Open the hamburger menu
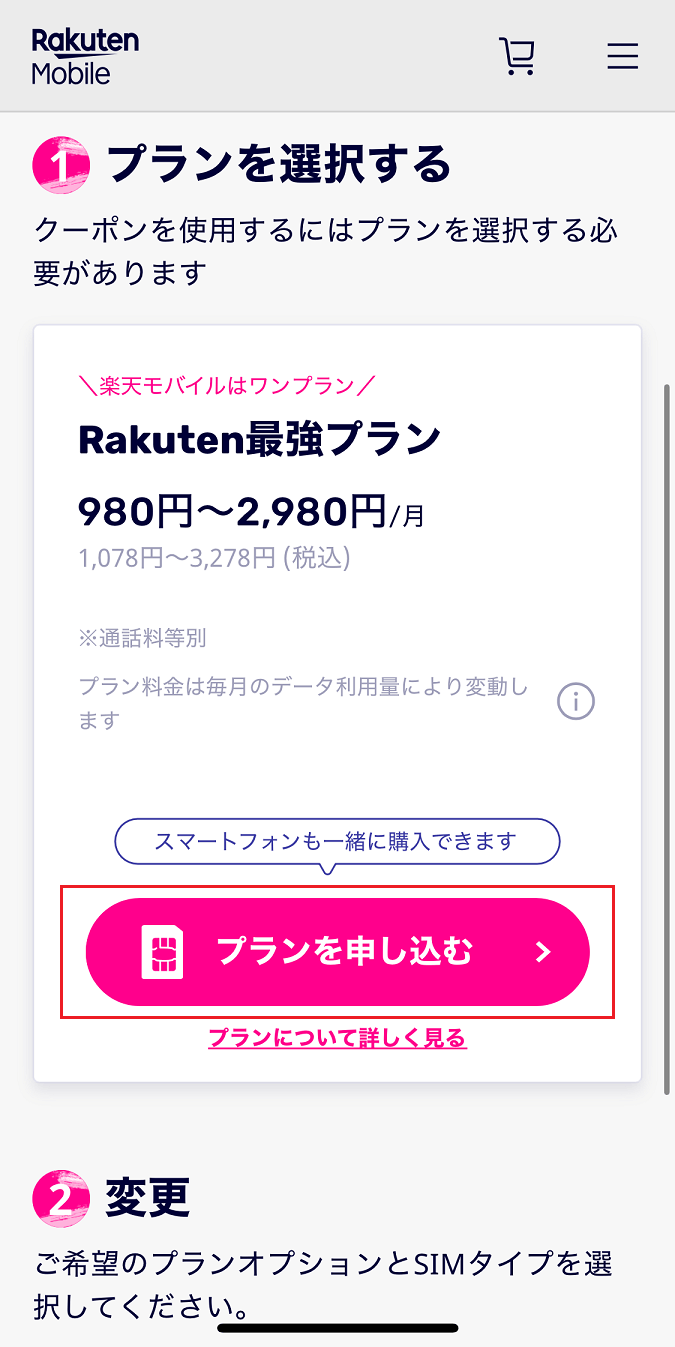Viewport: 675px width, 1347px height. tap(622, 56)
